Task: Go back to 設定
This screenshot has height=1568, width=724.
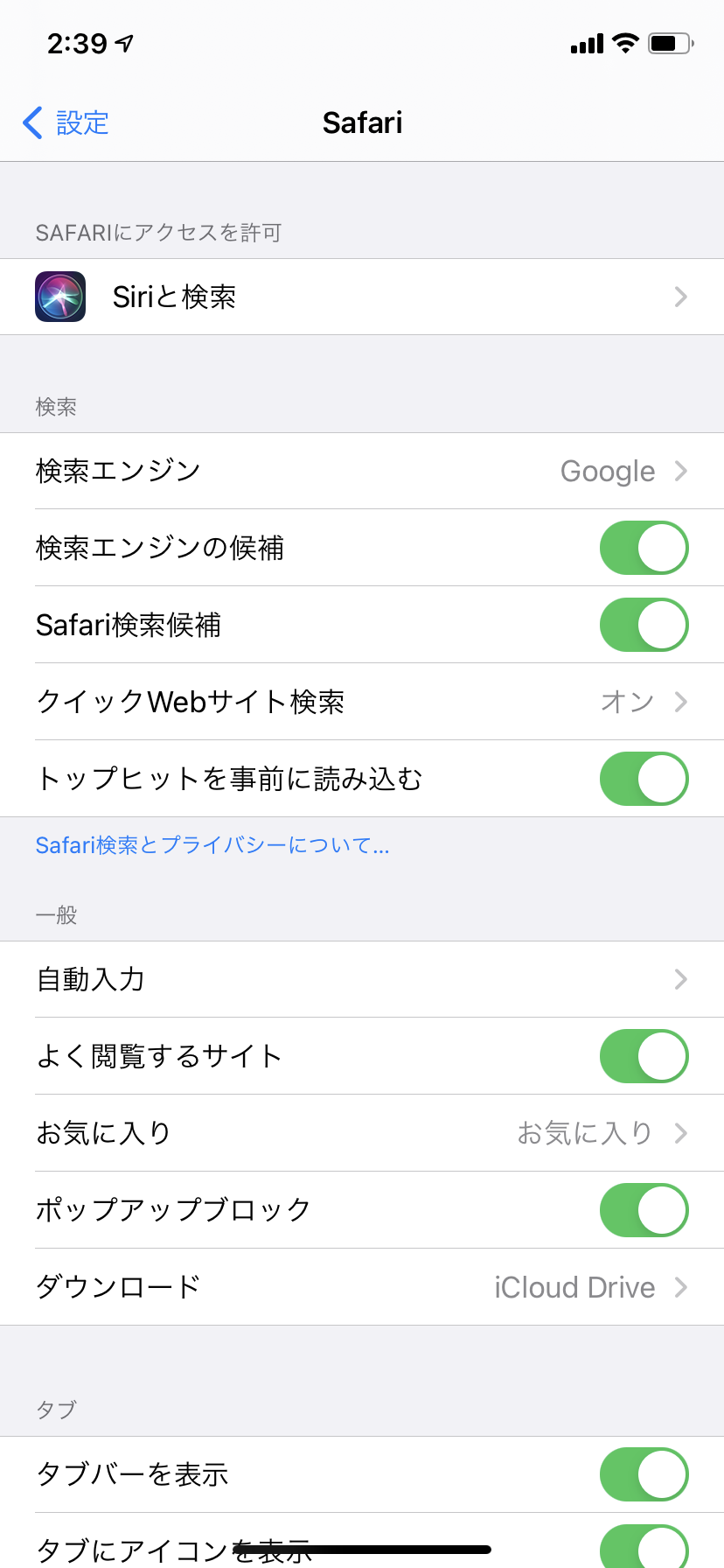Action: click(x=66, y=122)
